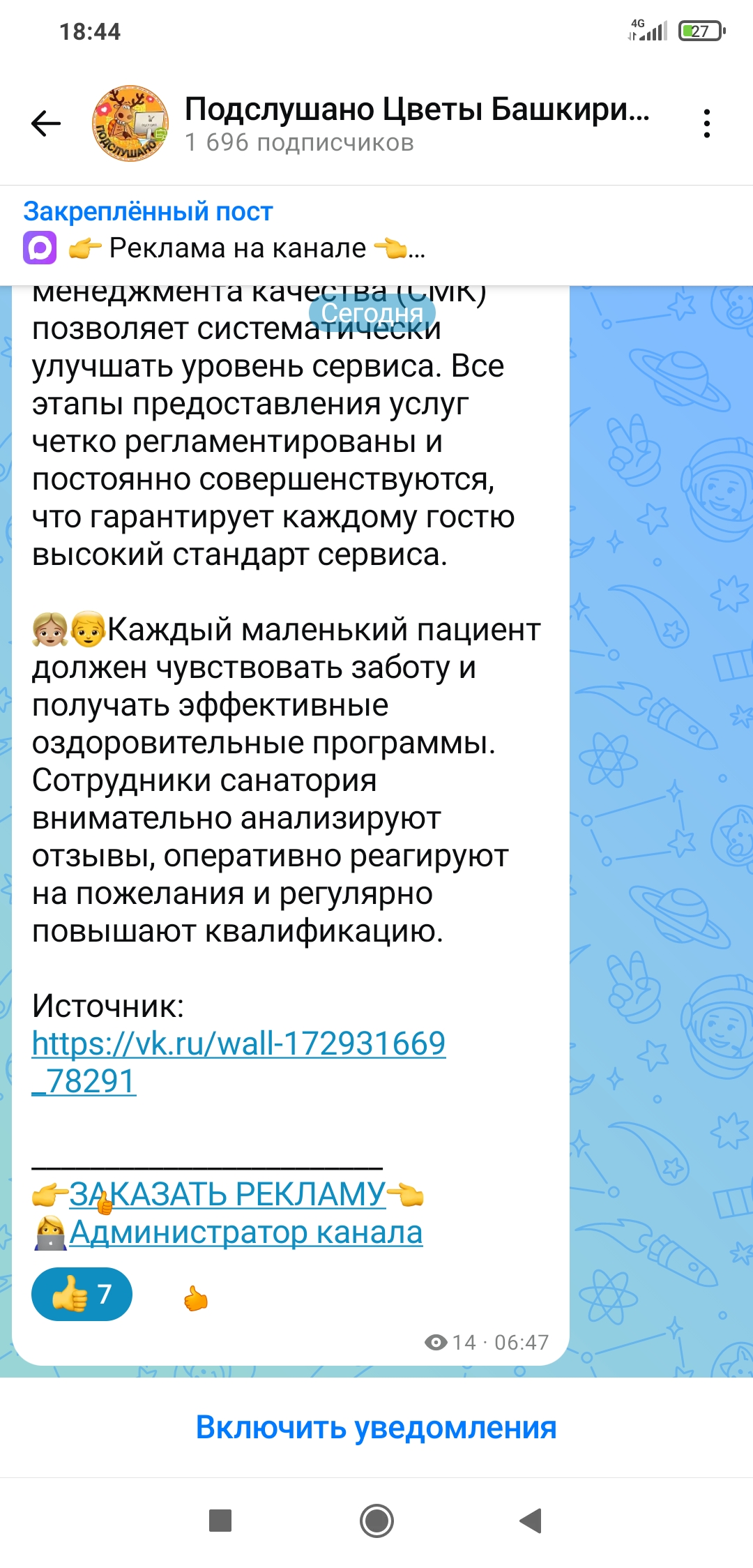Open Подслушано Цветы Башкирии channel info
This screenshot has width=753, height=1568.
416,123
